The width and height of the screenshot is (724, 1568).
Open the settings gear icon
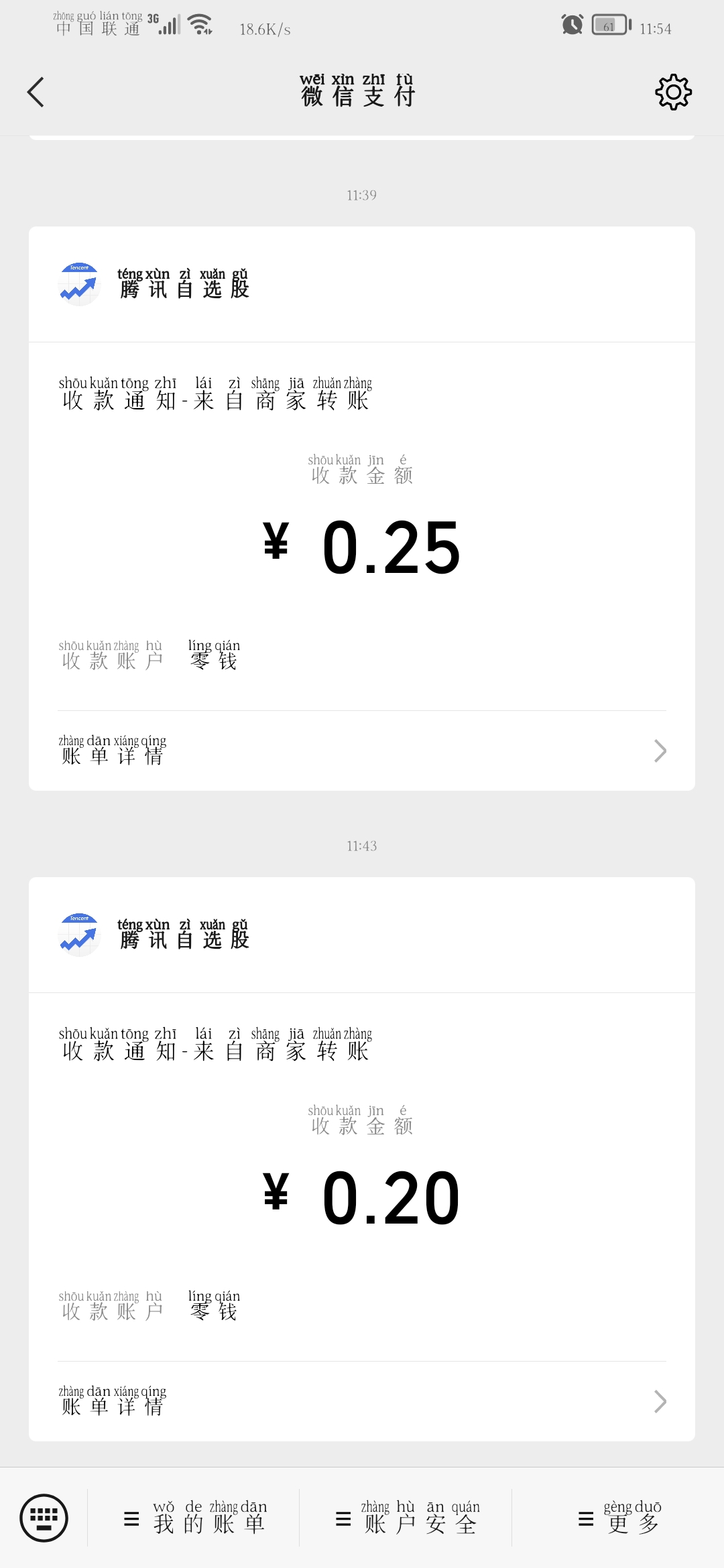click(x=673, y=92)
